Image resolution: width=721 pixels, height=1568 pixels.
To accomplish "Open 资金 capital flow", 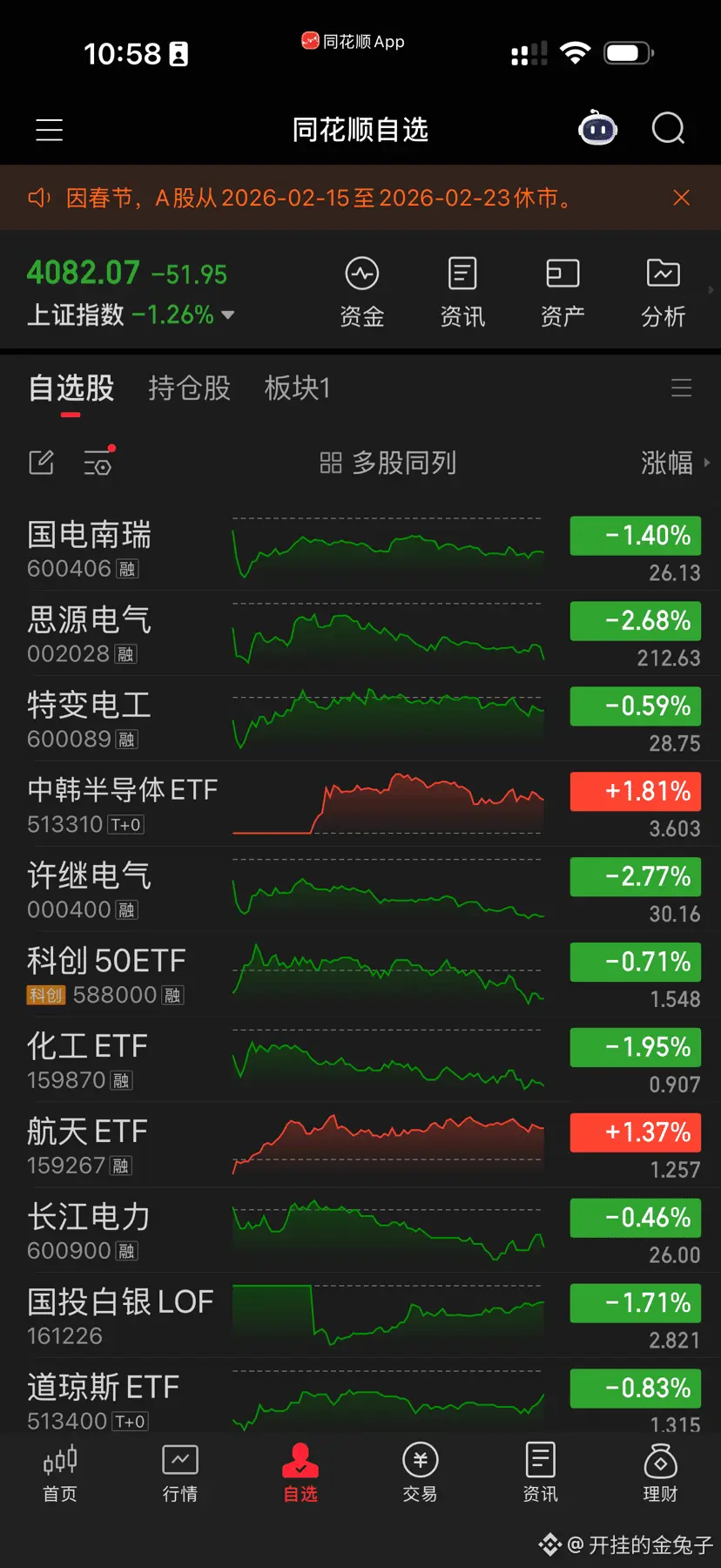I will [361, 293].
